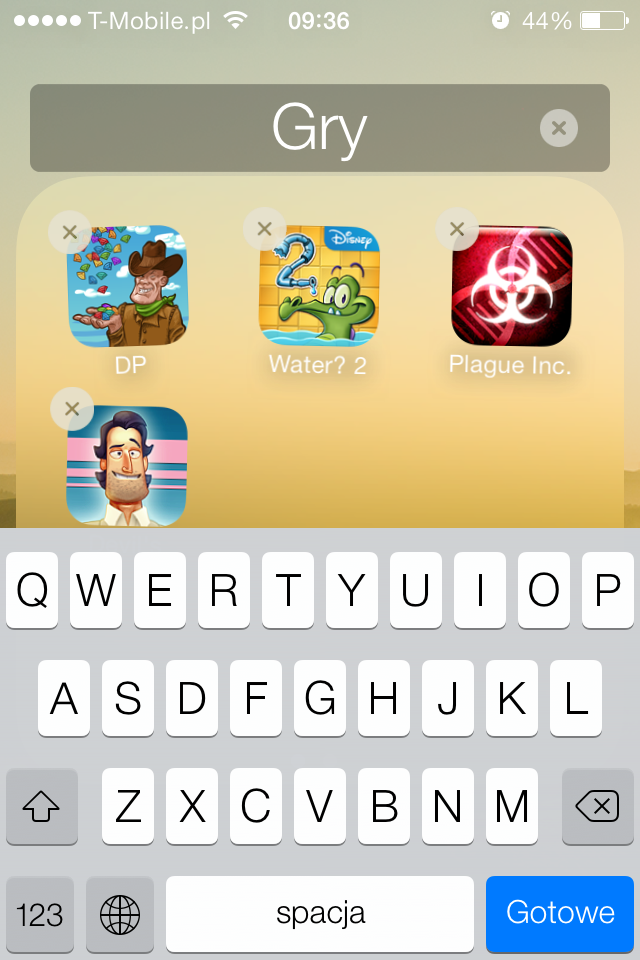Screen dimensions: 640x960
Task: Clear the folder name text field
Action: [559, 128]
